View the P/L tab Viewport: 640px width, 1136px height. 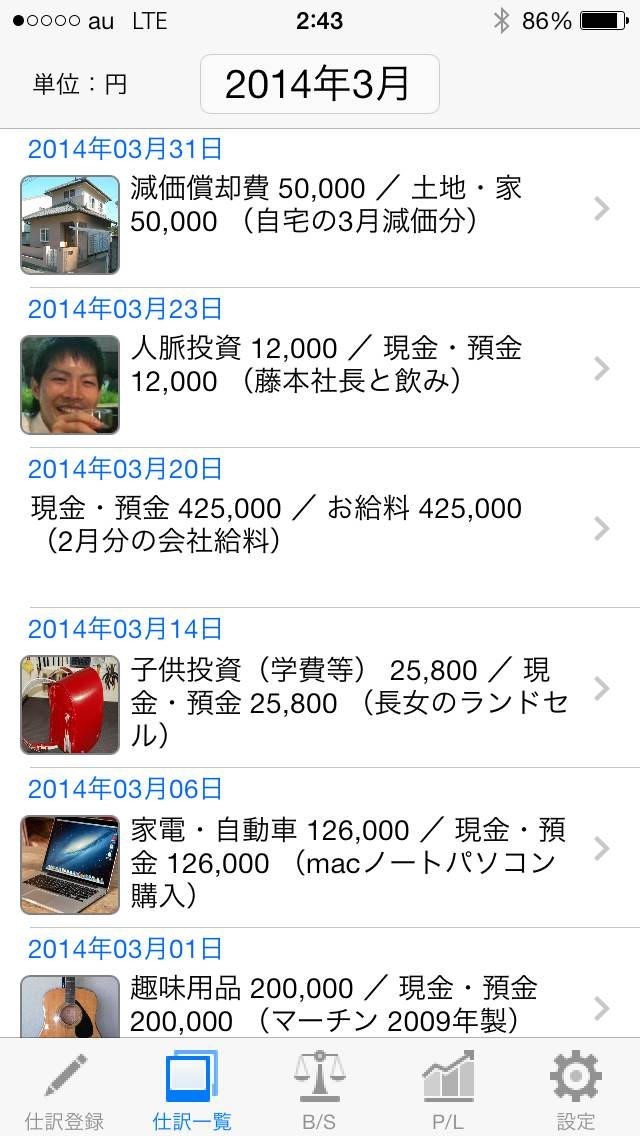tap(447, 1090)
